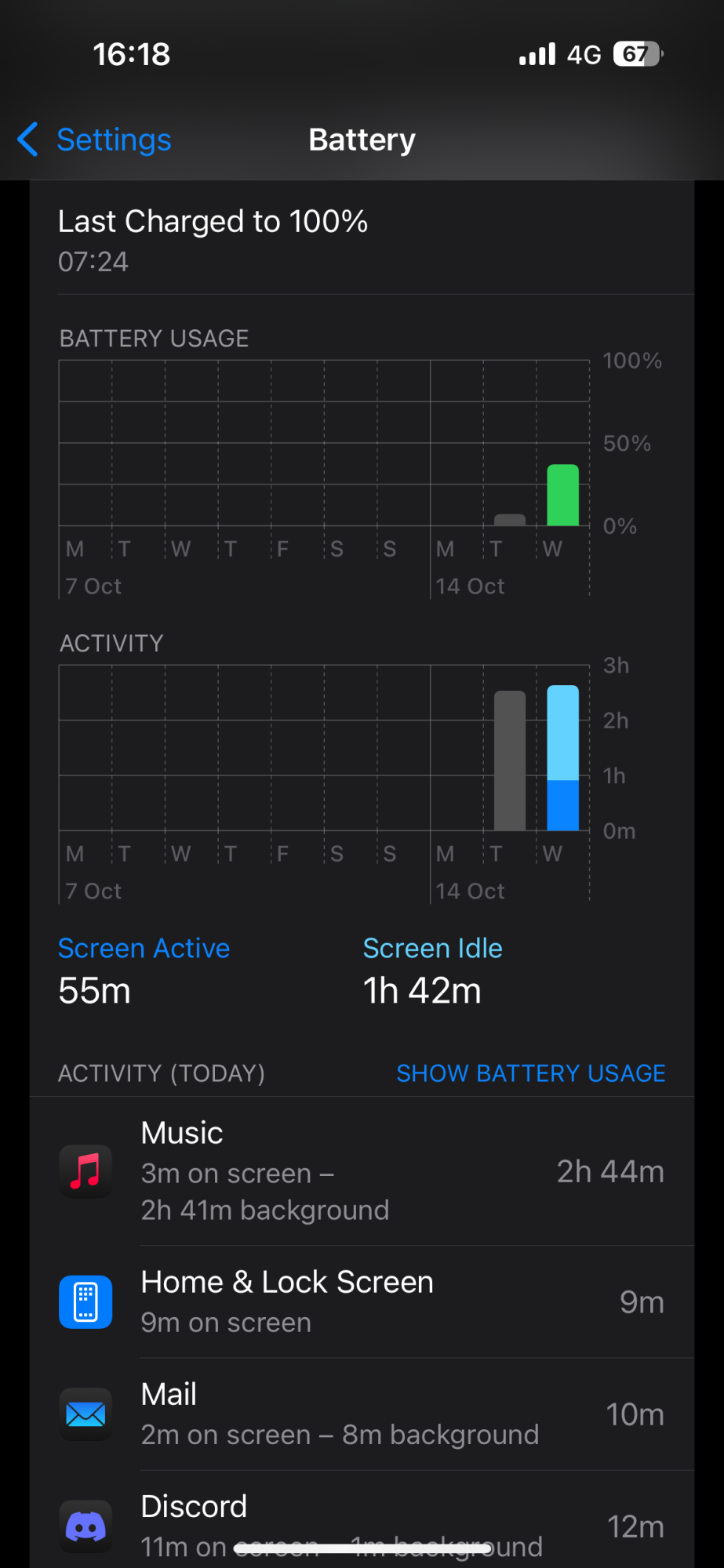Select Tuesday's grey activity bar
This screenshot has height=1568, width=724.
[x=510, y=760]
